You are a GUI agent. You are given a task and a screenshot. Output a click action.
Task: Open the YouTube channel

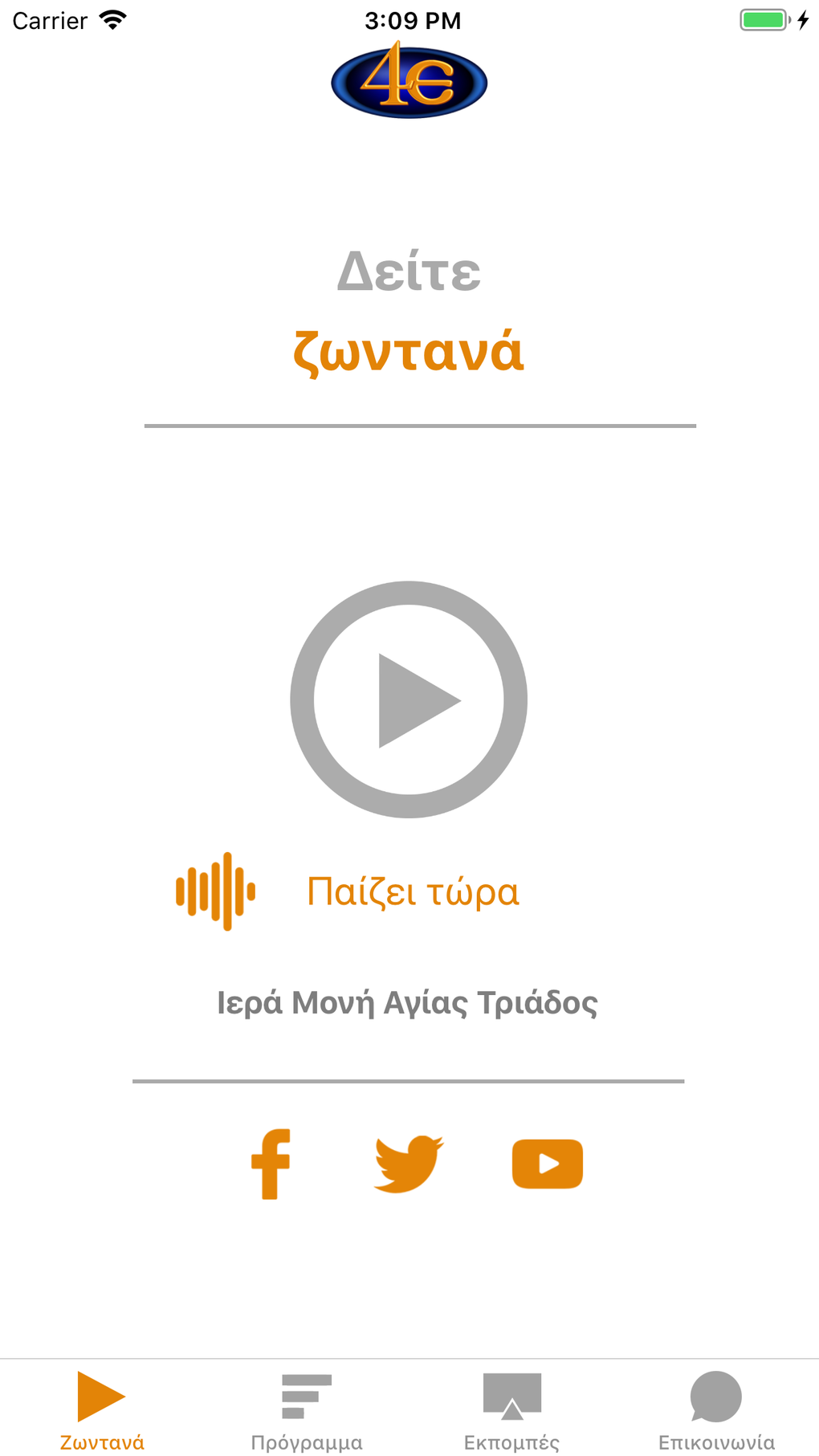pyautogui.click(x=548, y=1164)
